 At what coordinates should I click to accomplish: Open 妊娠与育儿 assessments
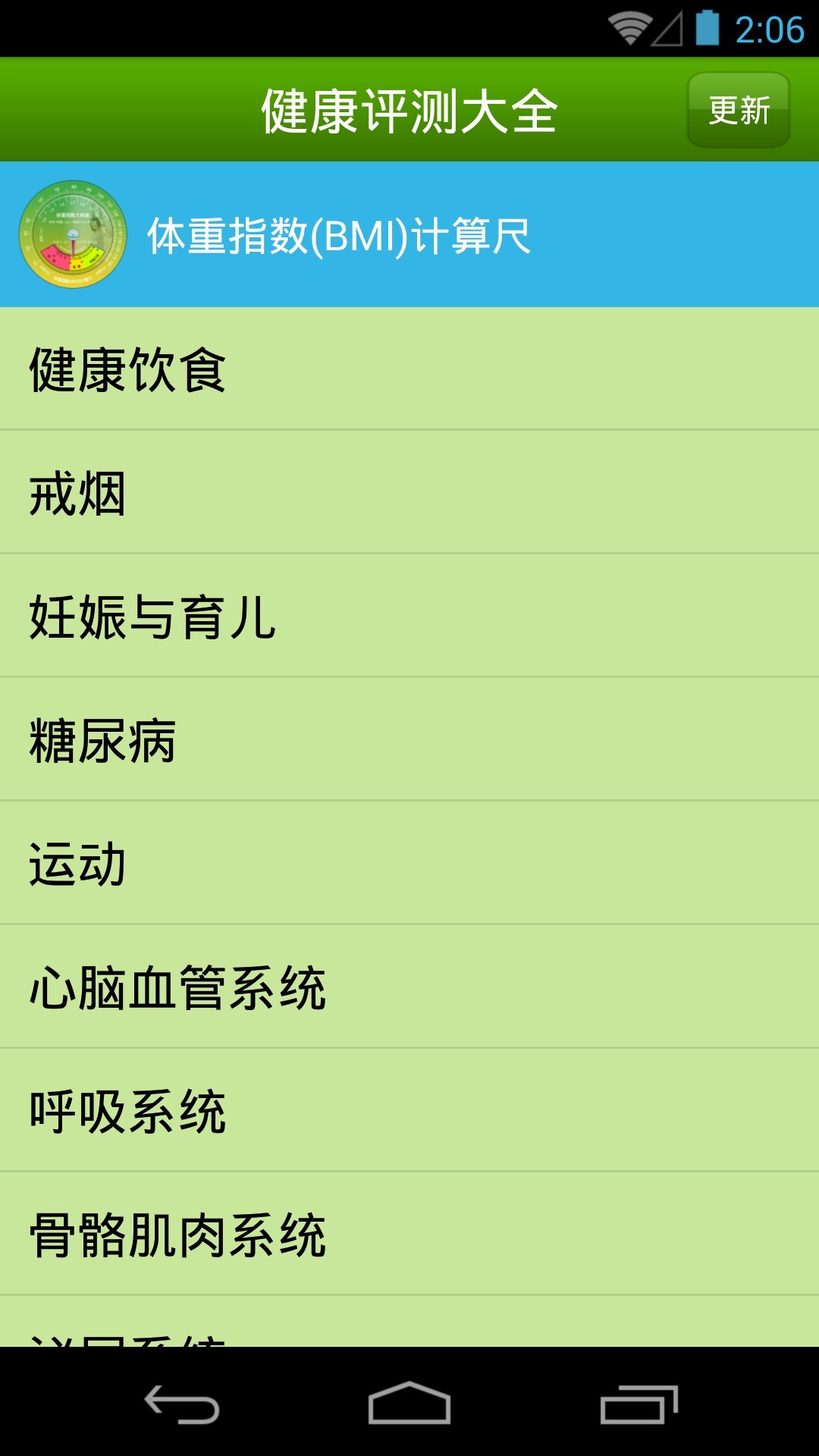click(409, 617)
